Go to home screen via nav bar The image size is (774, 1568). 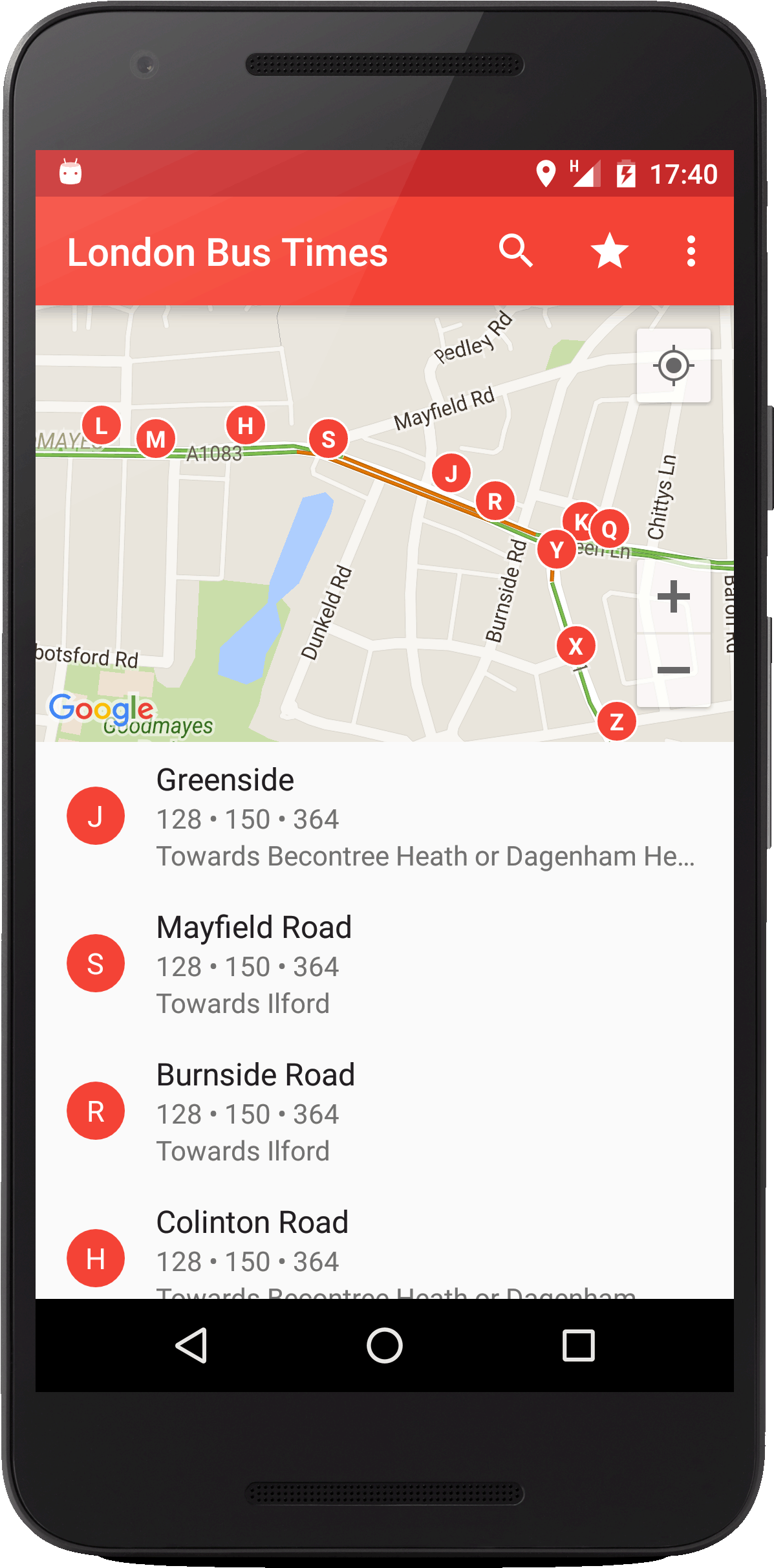pos(385,1345)
